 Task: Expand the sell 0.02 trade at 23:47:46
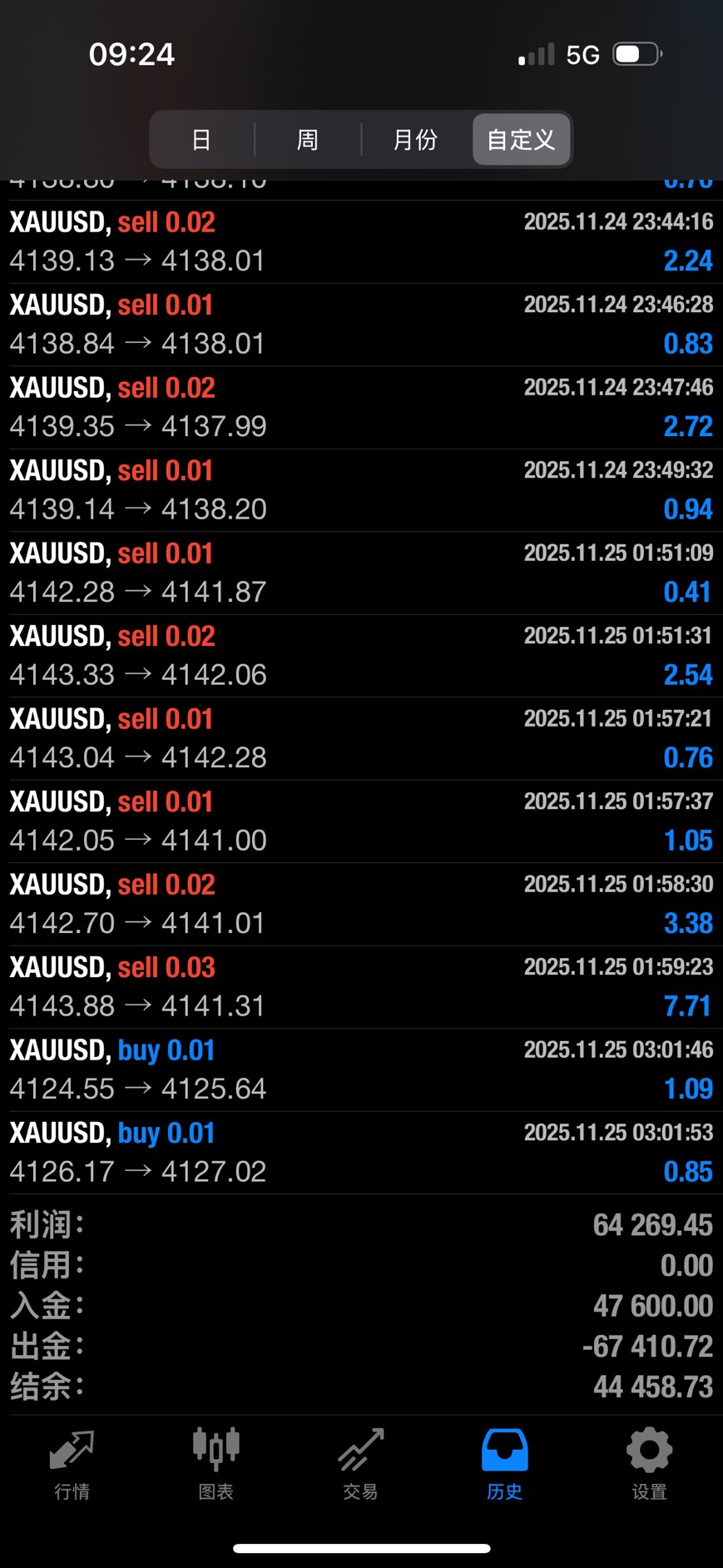[361, 407]
